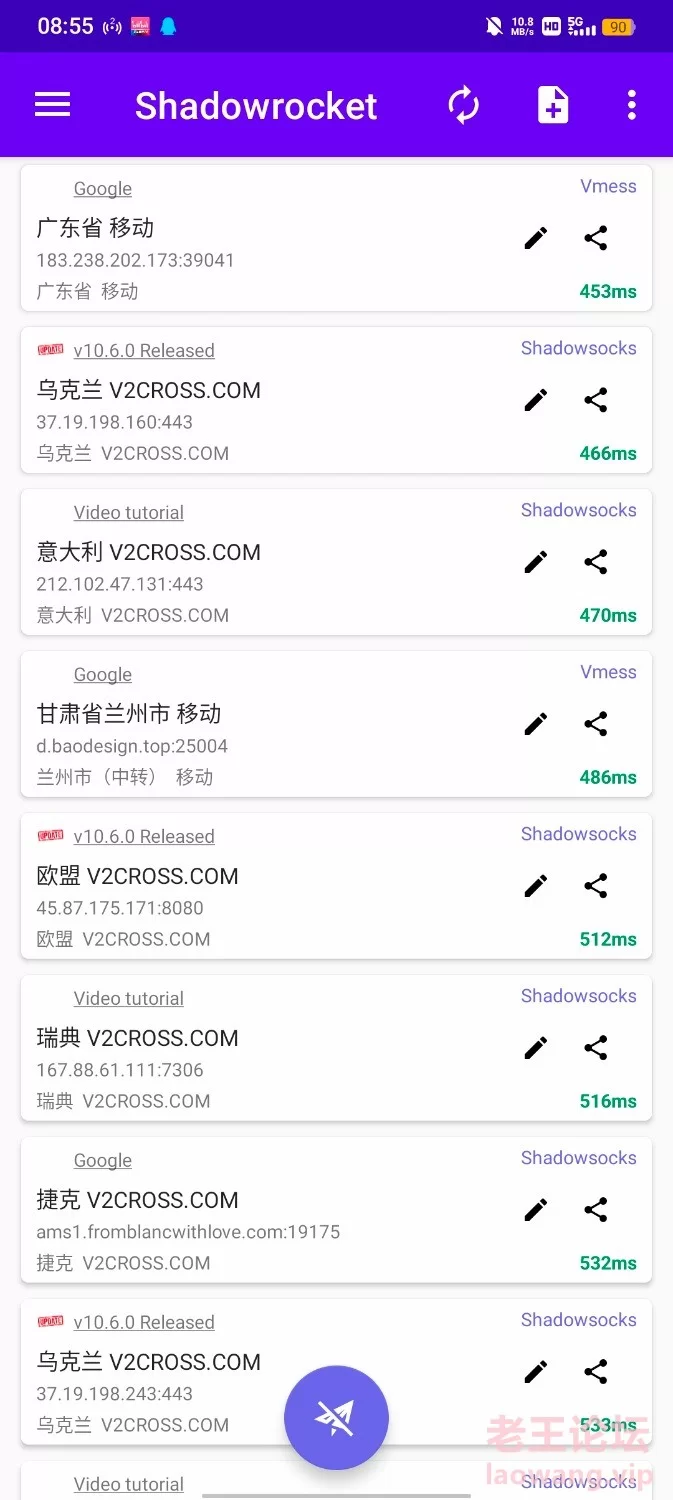This screenshot has height=1500, width=673.
Task: Open the three-dot overflow menu
Action: pyautogui.click(x=631, y=105)
